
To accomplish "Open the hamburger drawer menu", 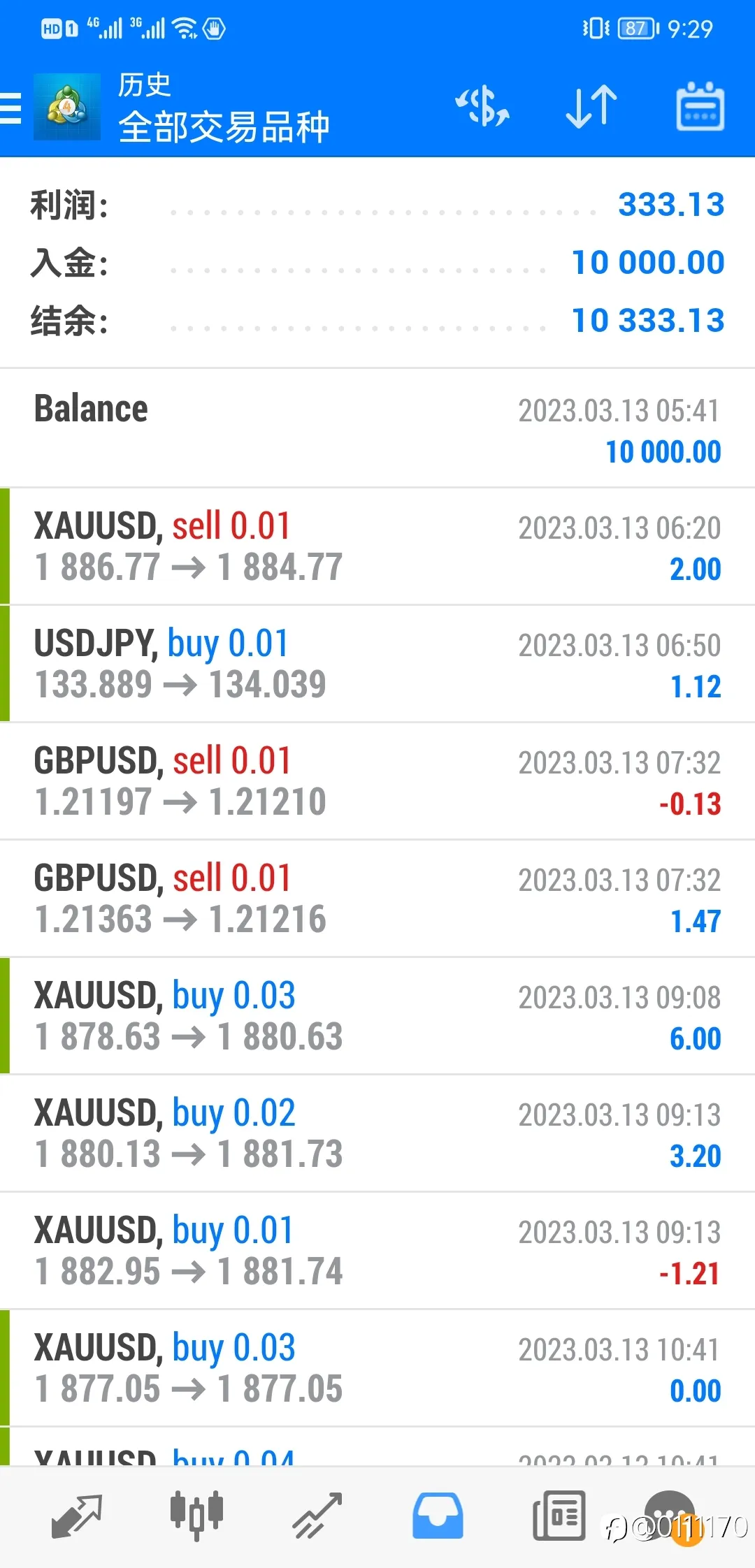I will [10, 108].
